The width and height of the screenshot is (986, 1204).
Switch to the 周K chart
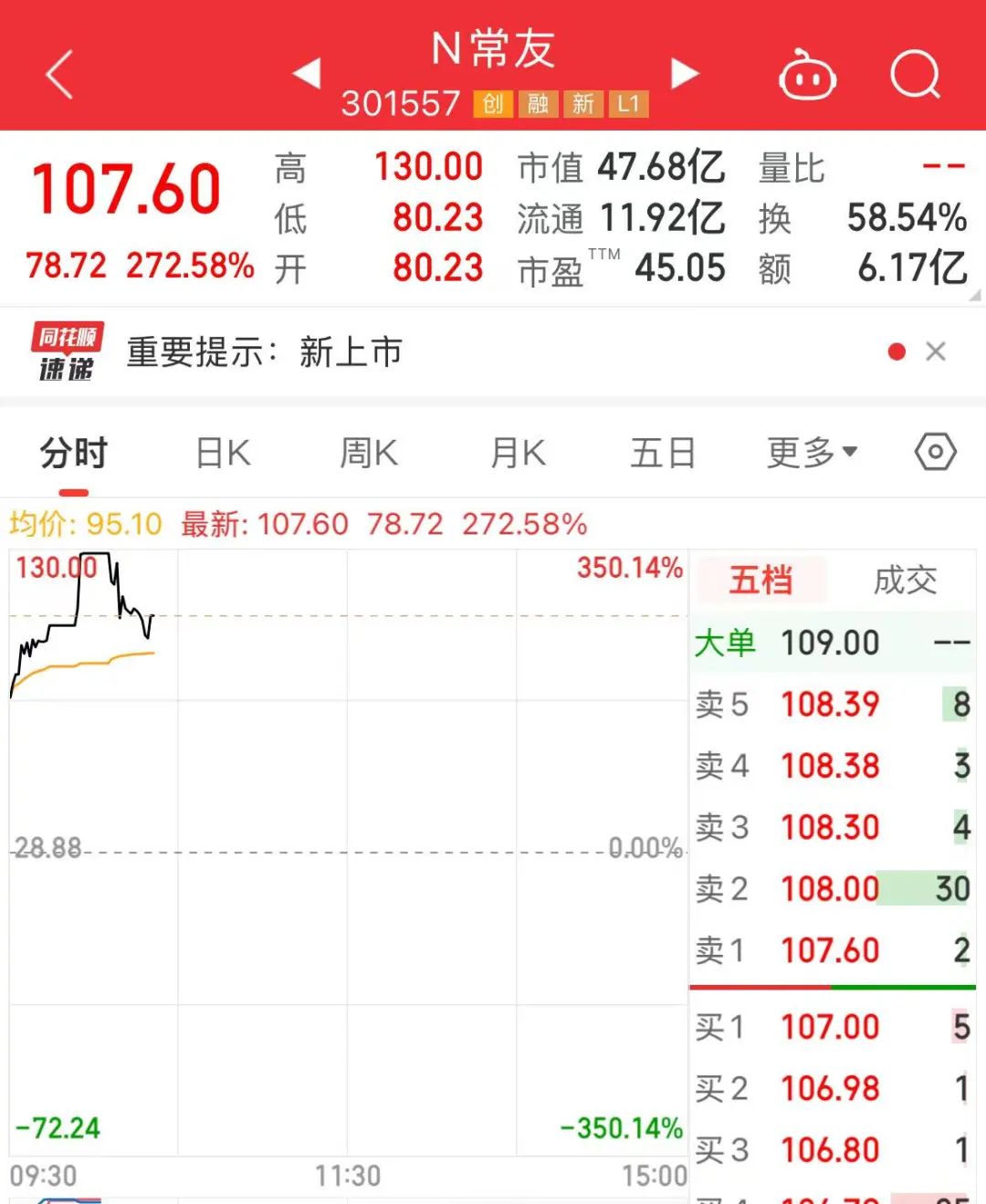(x=369, y=453)
